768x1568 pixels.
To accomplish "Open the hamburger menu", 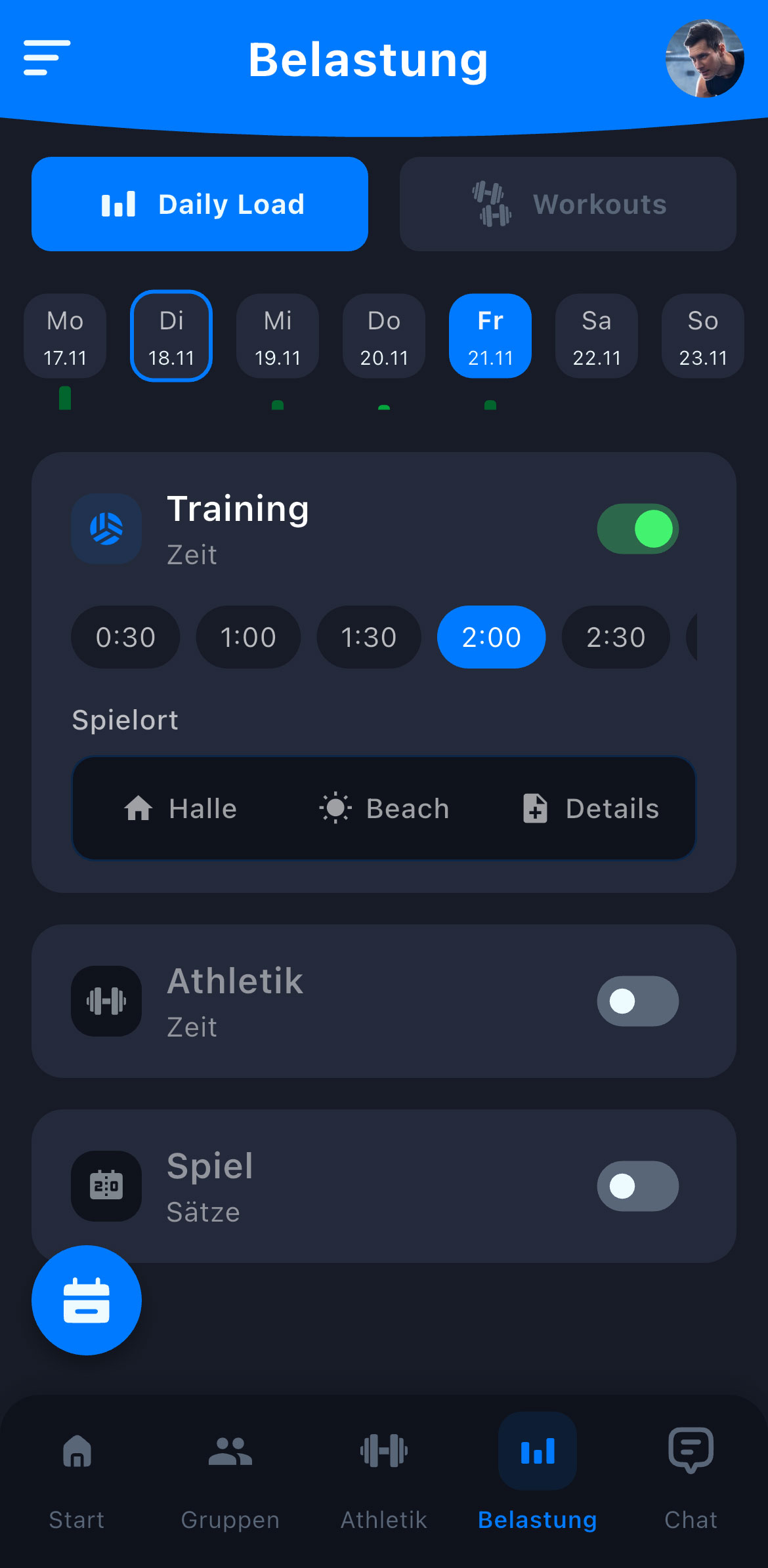I will pos(47,58).
